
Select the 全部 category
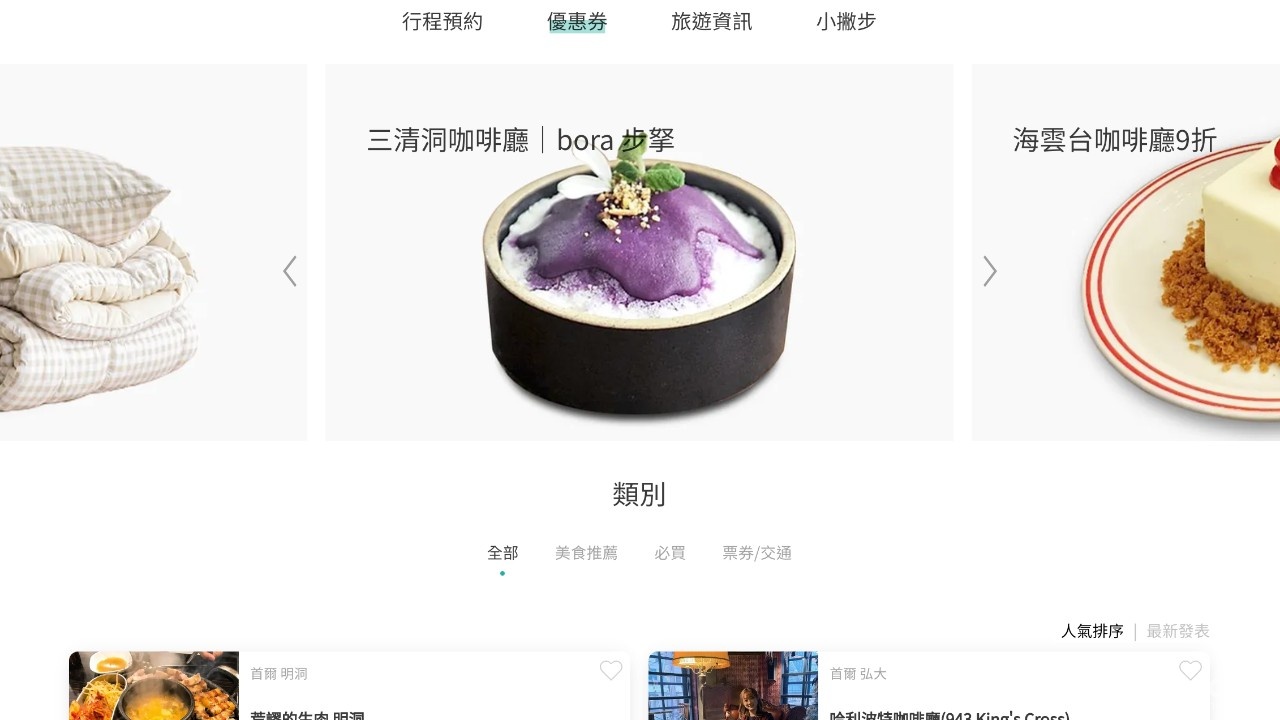[x=503, y=553]
